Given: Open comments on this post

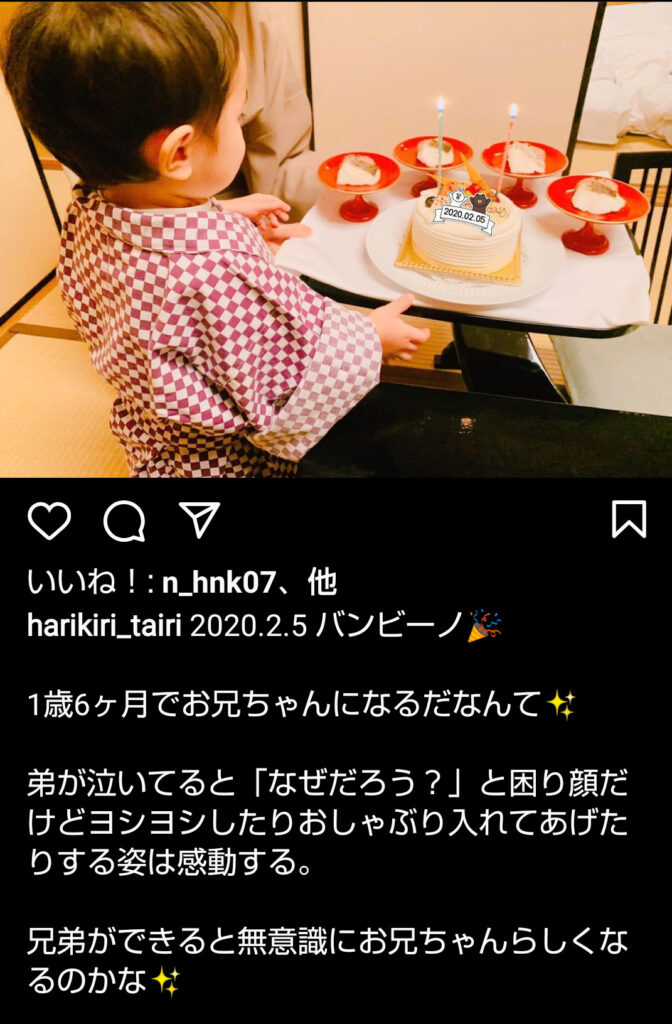Looking at the screenshot, I should coord(124,521).
